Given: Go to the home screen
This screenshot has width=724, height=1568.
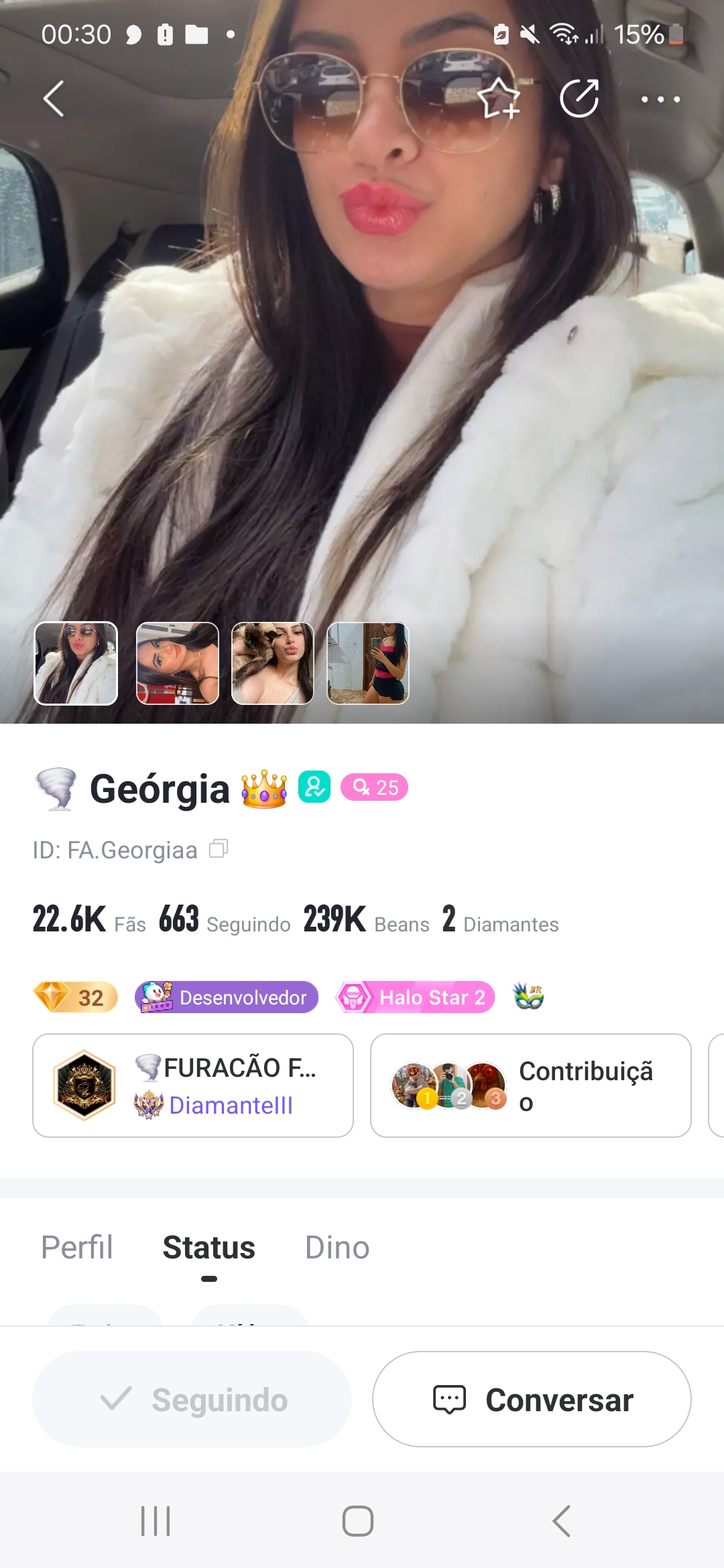Looking at the screenshot, I should click(358, 1521).
